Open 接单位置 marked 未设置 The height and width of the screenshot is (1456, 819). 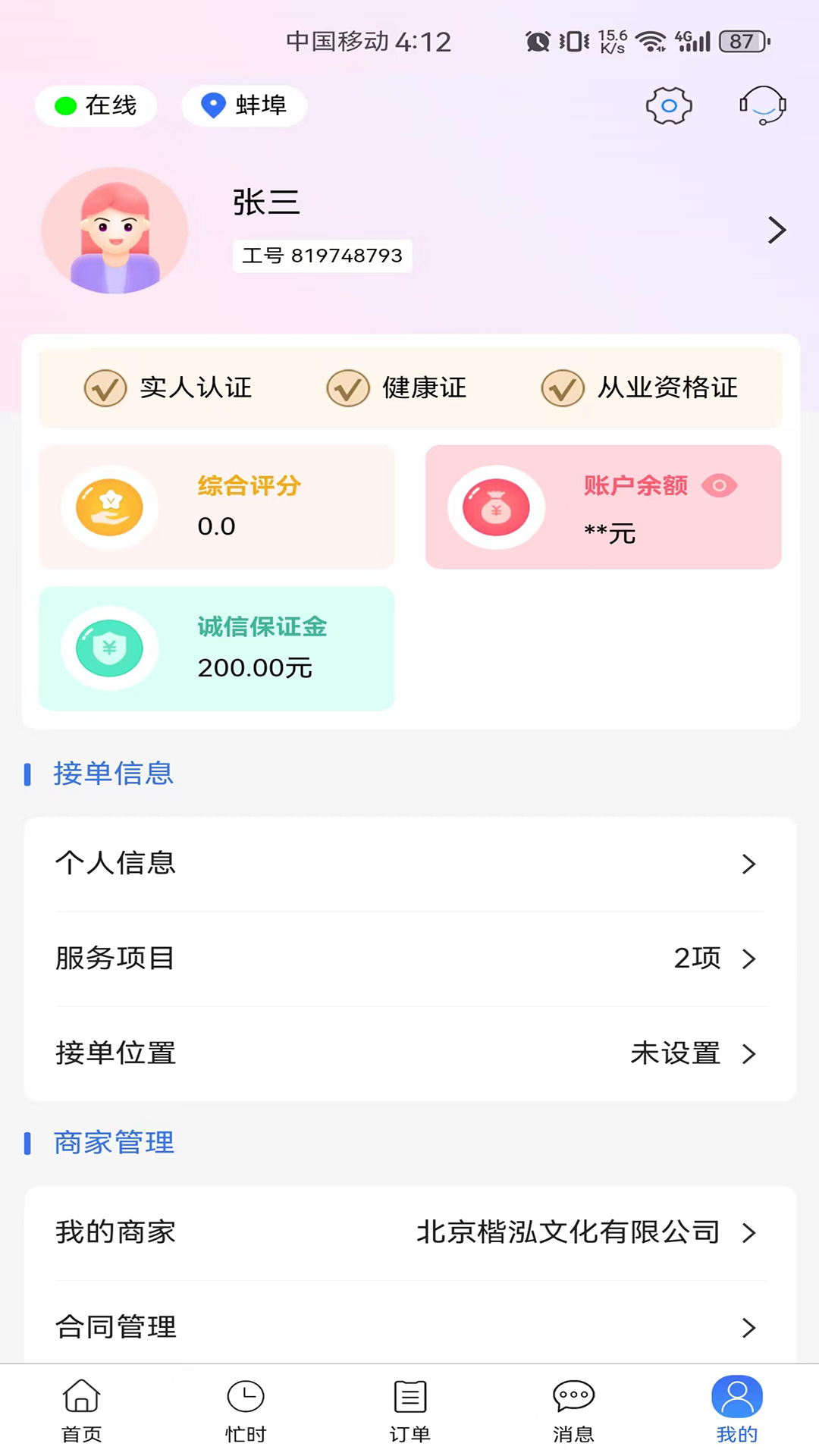coord(409,1053)
